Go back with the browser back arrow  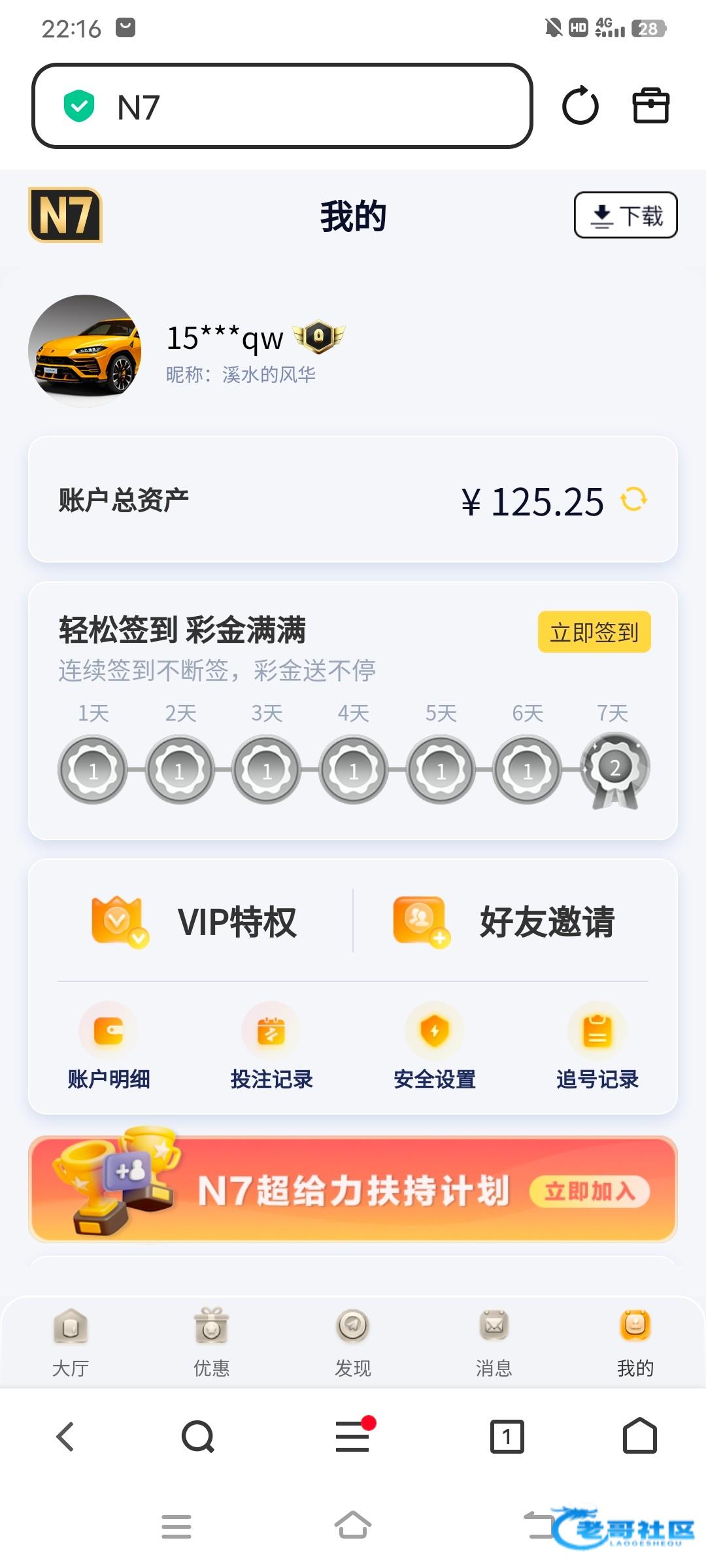coord(65,1436)
